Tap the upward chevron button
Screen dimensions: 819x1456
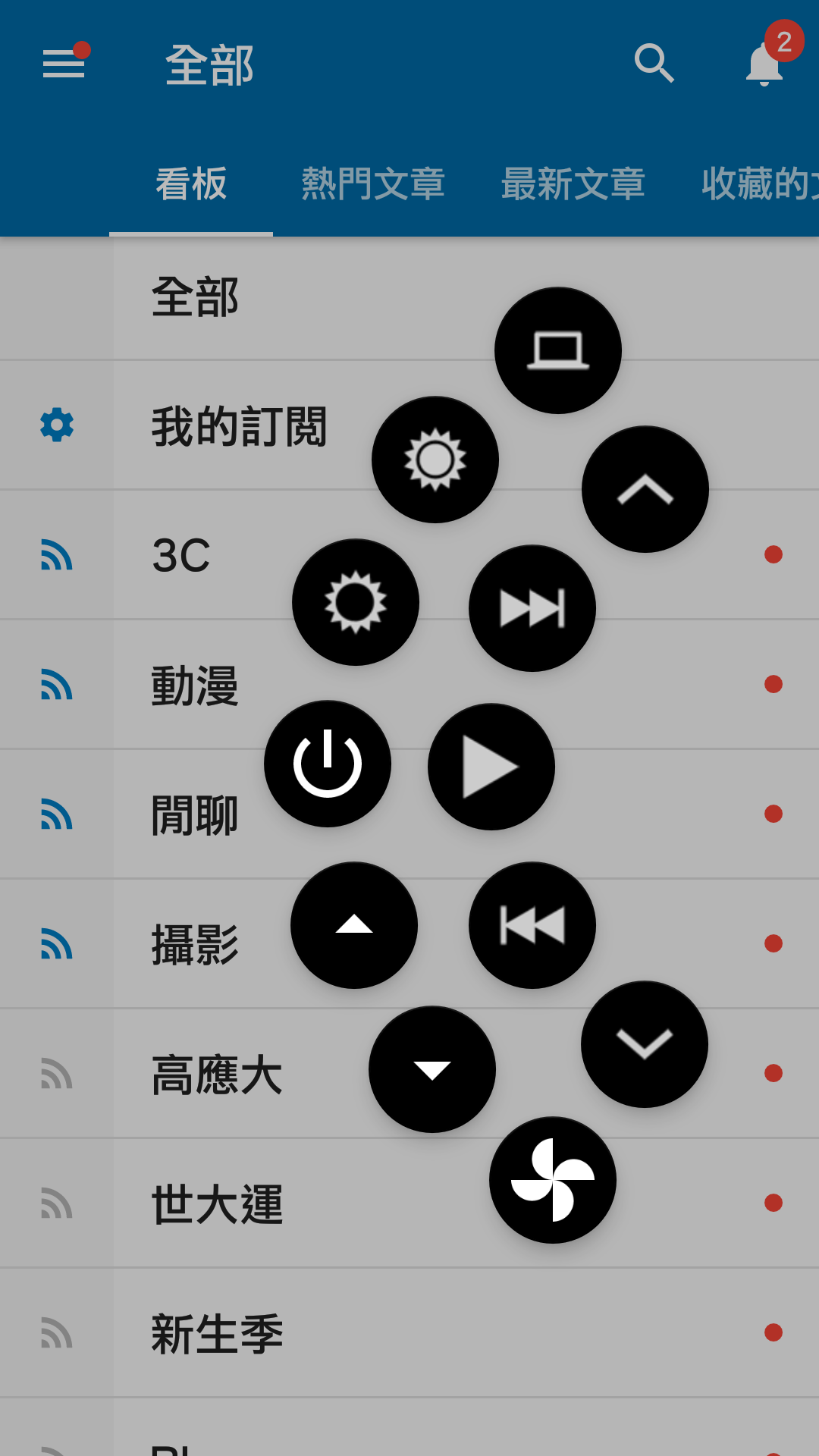[644, 489]
